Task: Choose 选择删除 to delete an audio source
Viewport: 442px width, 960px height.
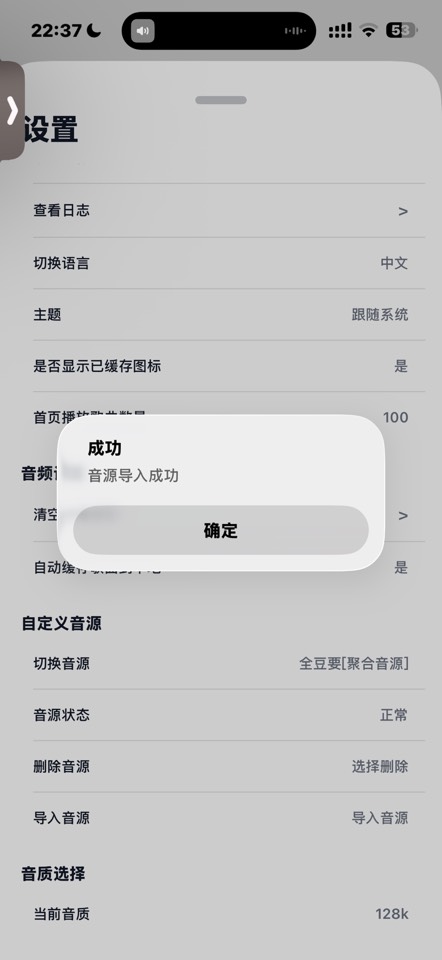Action: pos(380,766)
